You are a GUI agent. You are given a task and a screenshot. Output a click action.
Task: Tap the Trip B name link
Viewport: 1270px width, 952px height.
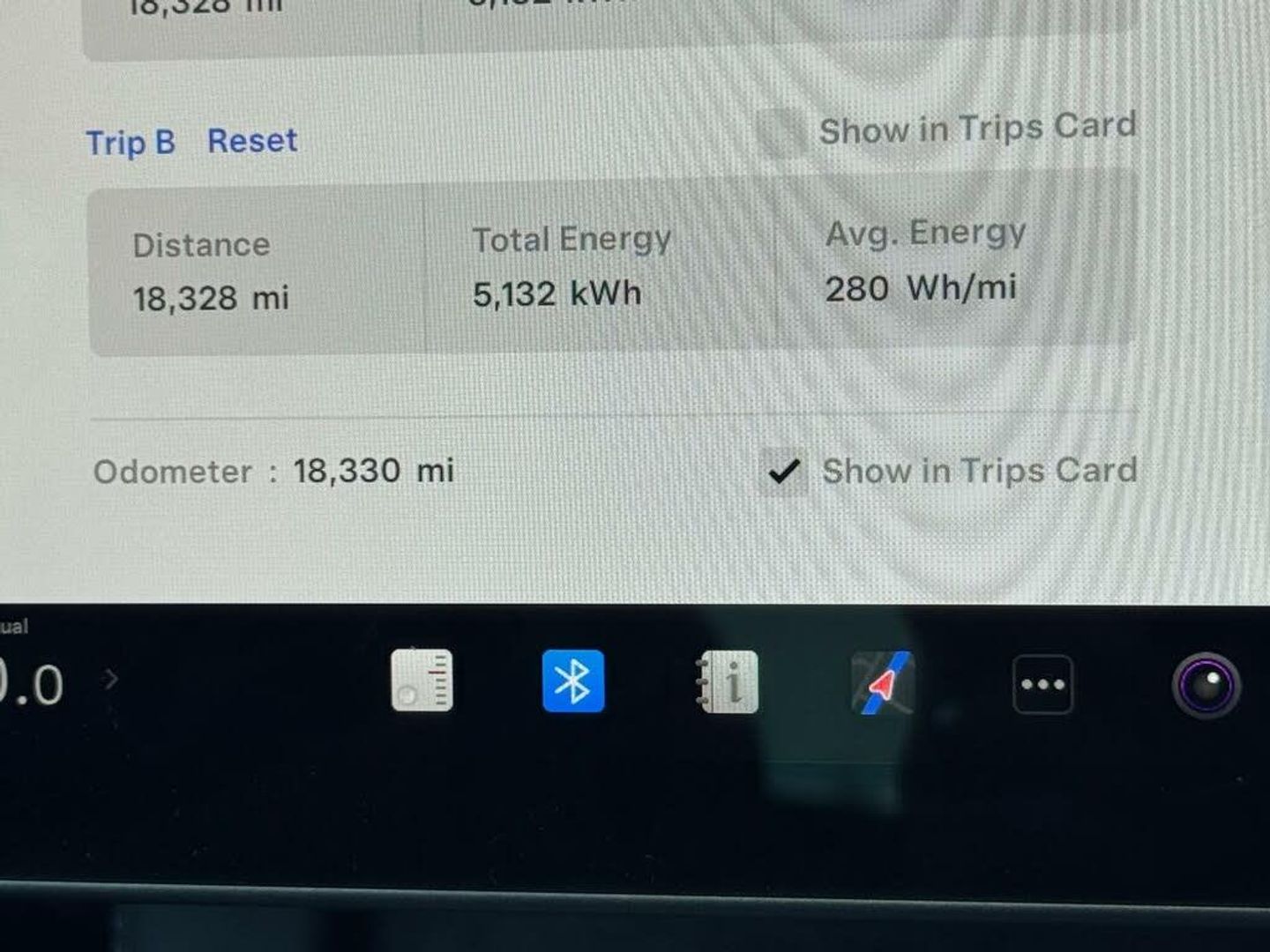[x=131, y=143]
